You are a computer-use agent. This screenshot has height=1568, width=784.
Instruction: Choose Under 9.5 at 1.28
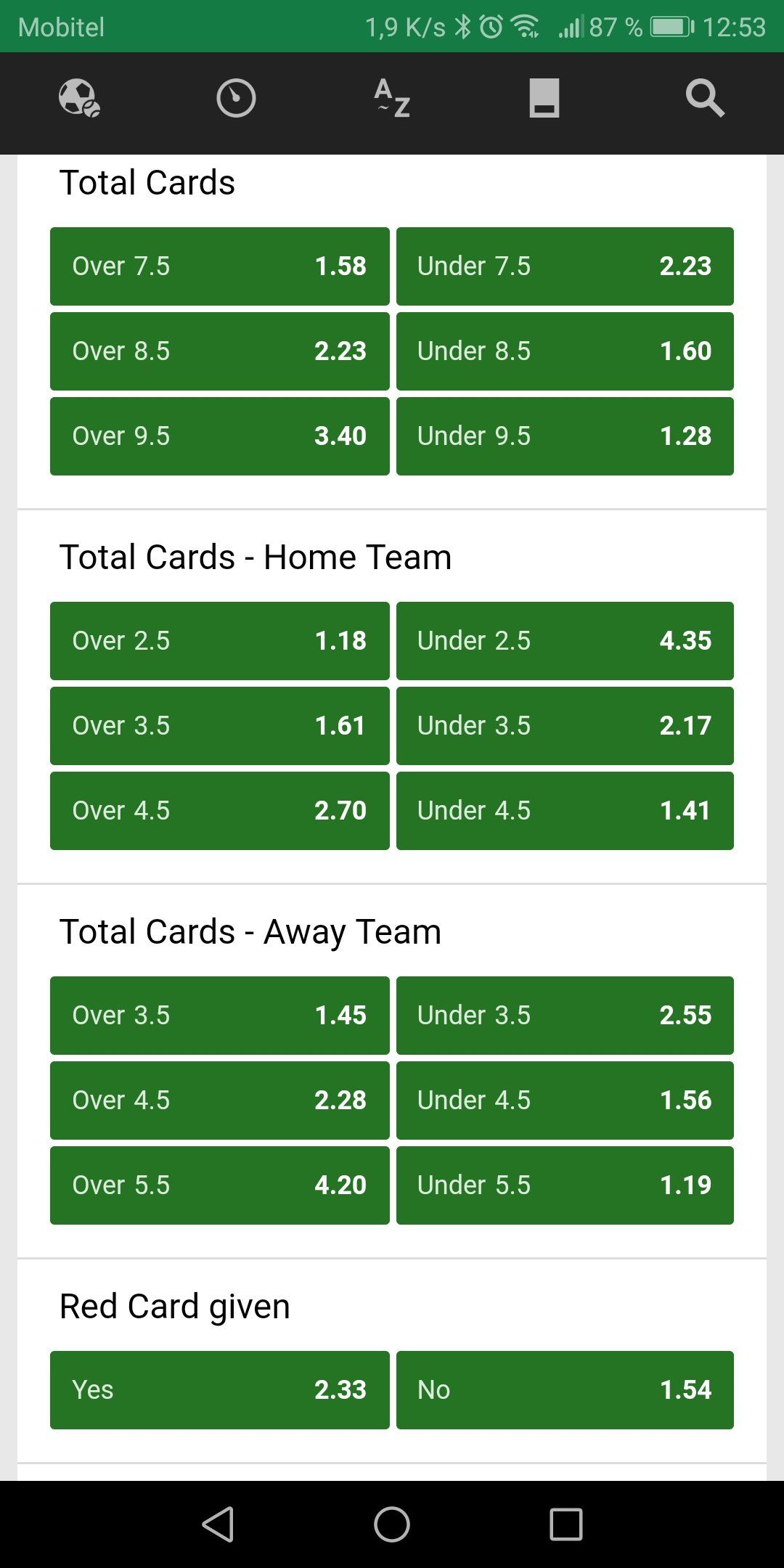(565, 436)
